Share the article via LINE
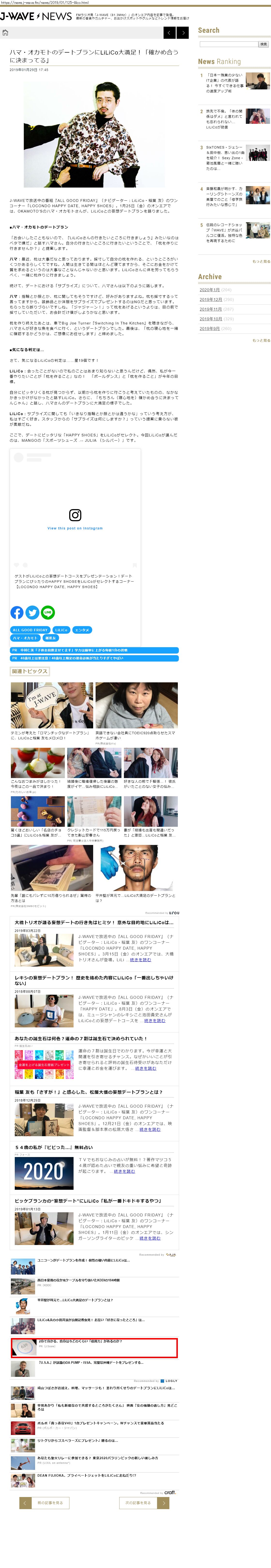The width and height of the screenshot is (271, 1568). click(48, 612)
